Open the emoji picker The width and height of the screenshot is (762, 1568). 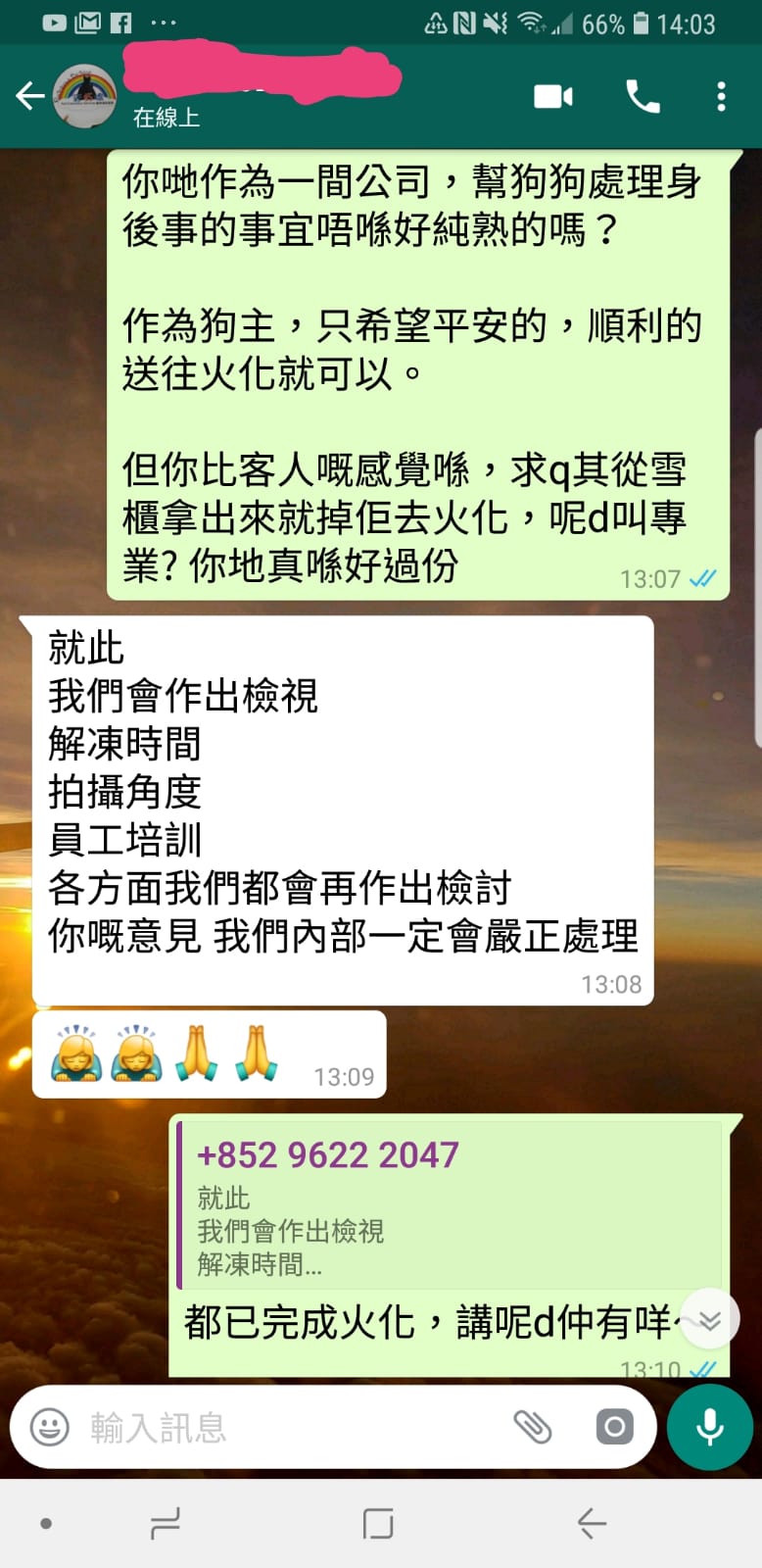(49, 1427)
